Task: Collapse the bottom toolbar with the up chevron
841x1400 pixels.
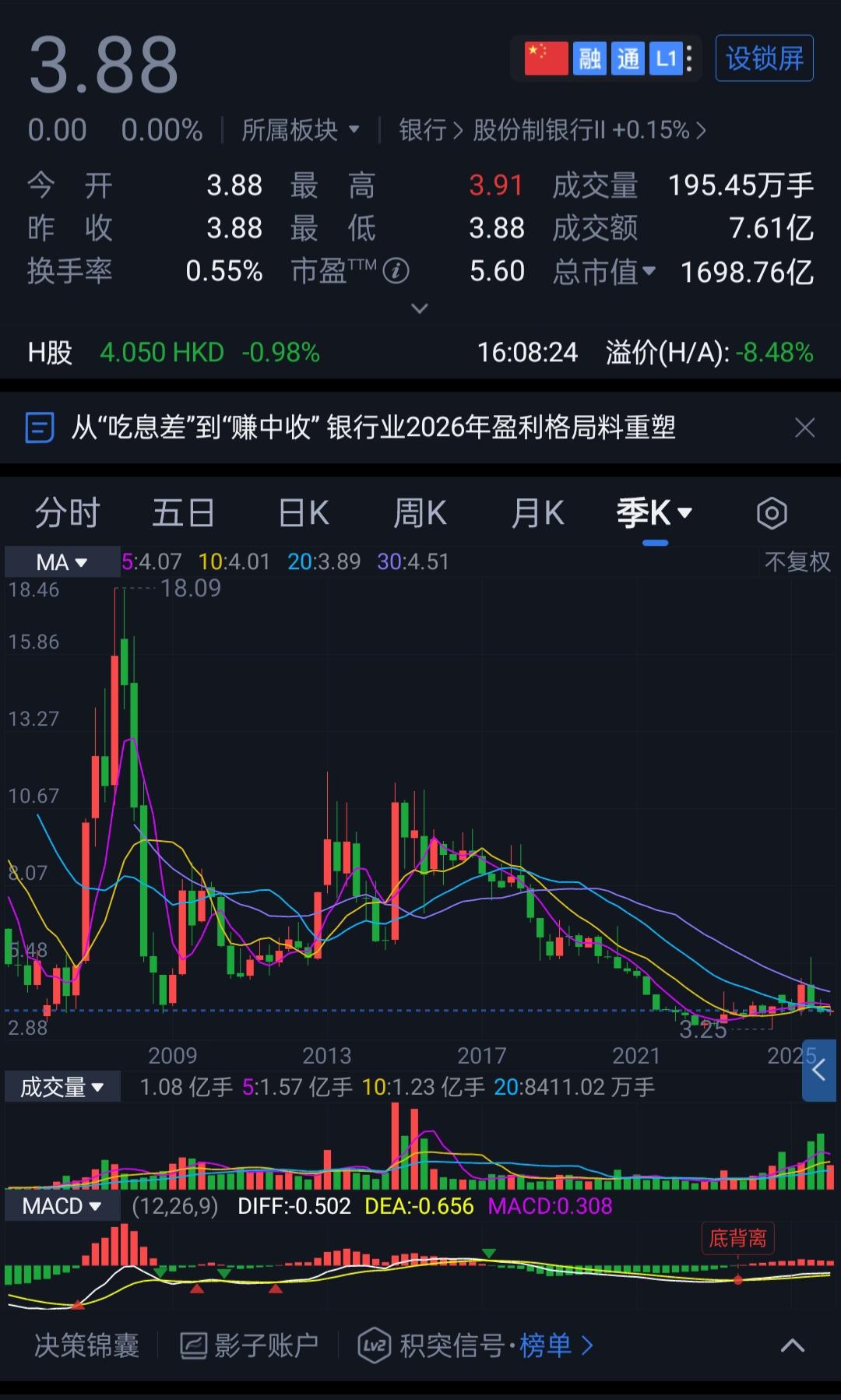Action: (x=793, y=1345)
